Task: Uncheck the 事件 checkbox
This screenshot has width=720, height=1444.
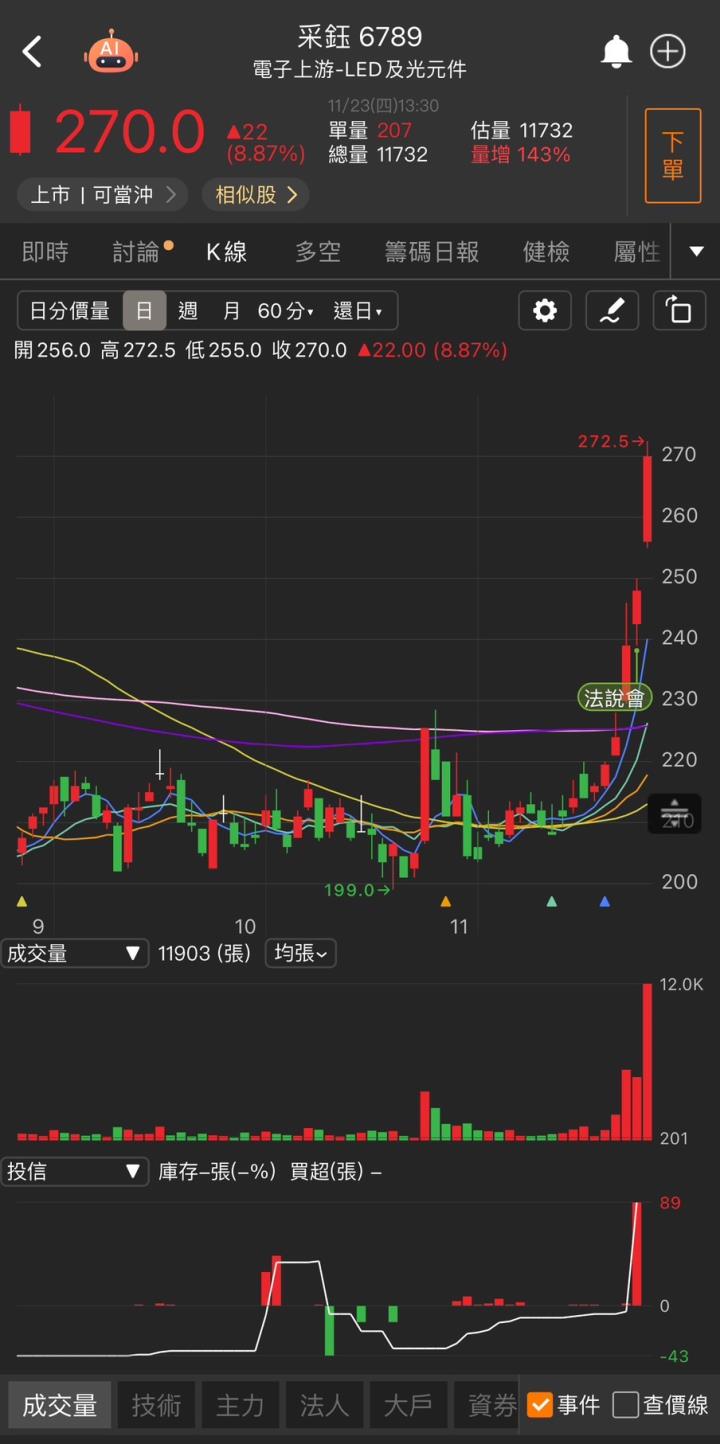Action: [x=540, y=1405]
